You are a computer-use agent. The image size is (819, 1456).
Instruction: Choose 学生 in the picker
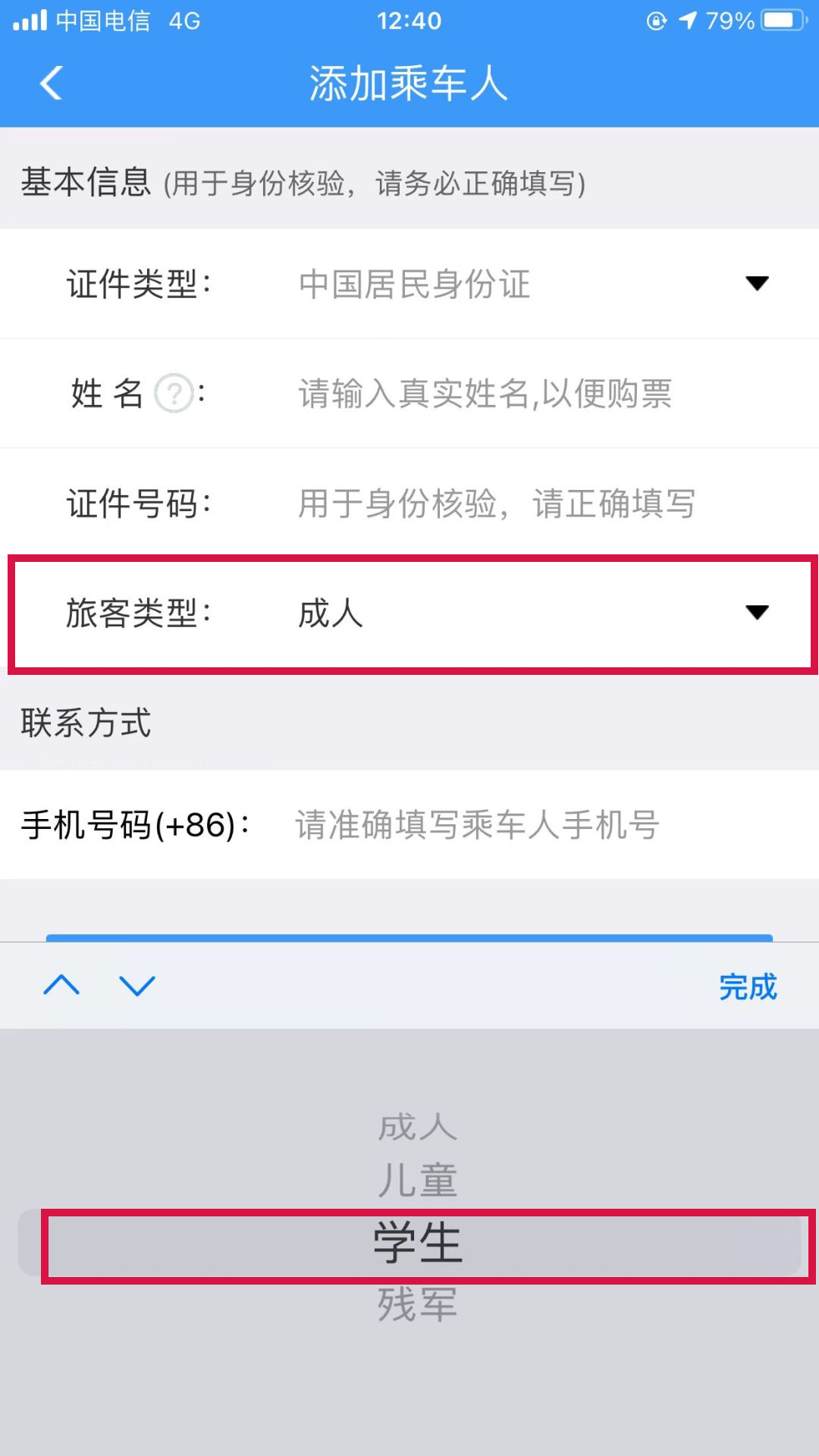coord(417,1244)
